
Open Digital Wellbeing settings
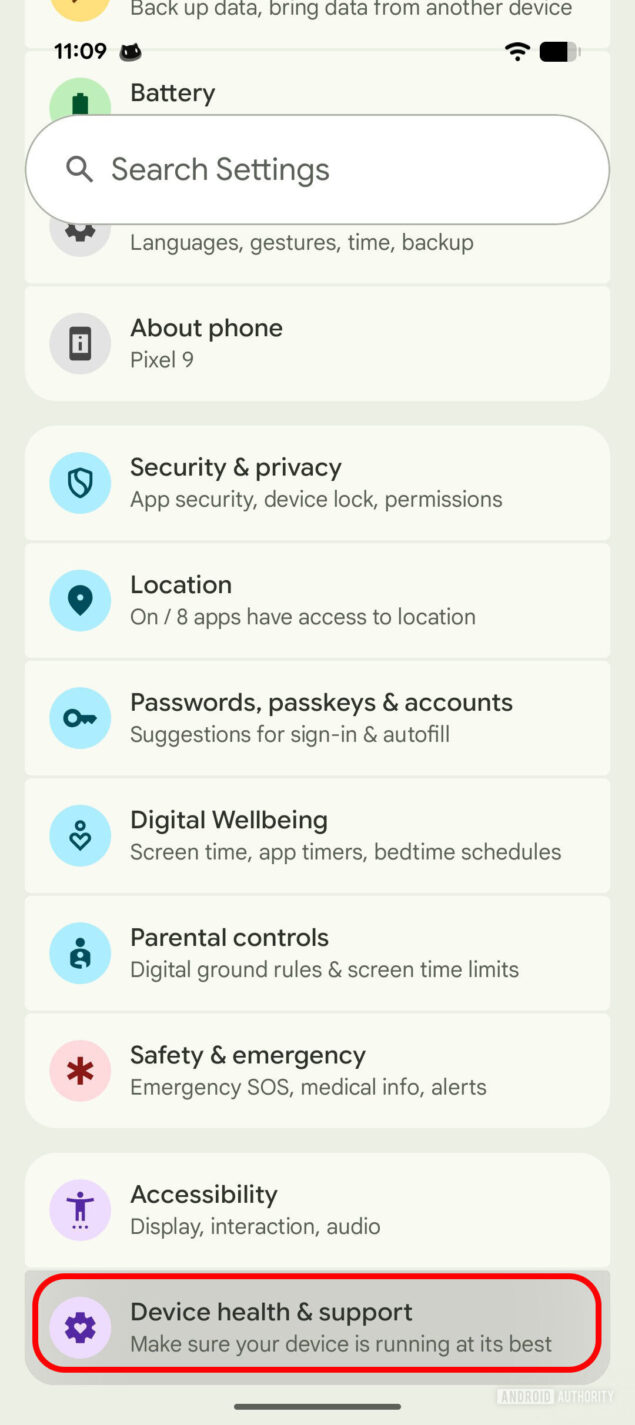point(317,835)
